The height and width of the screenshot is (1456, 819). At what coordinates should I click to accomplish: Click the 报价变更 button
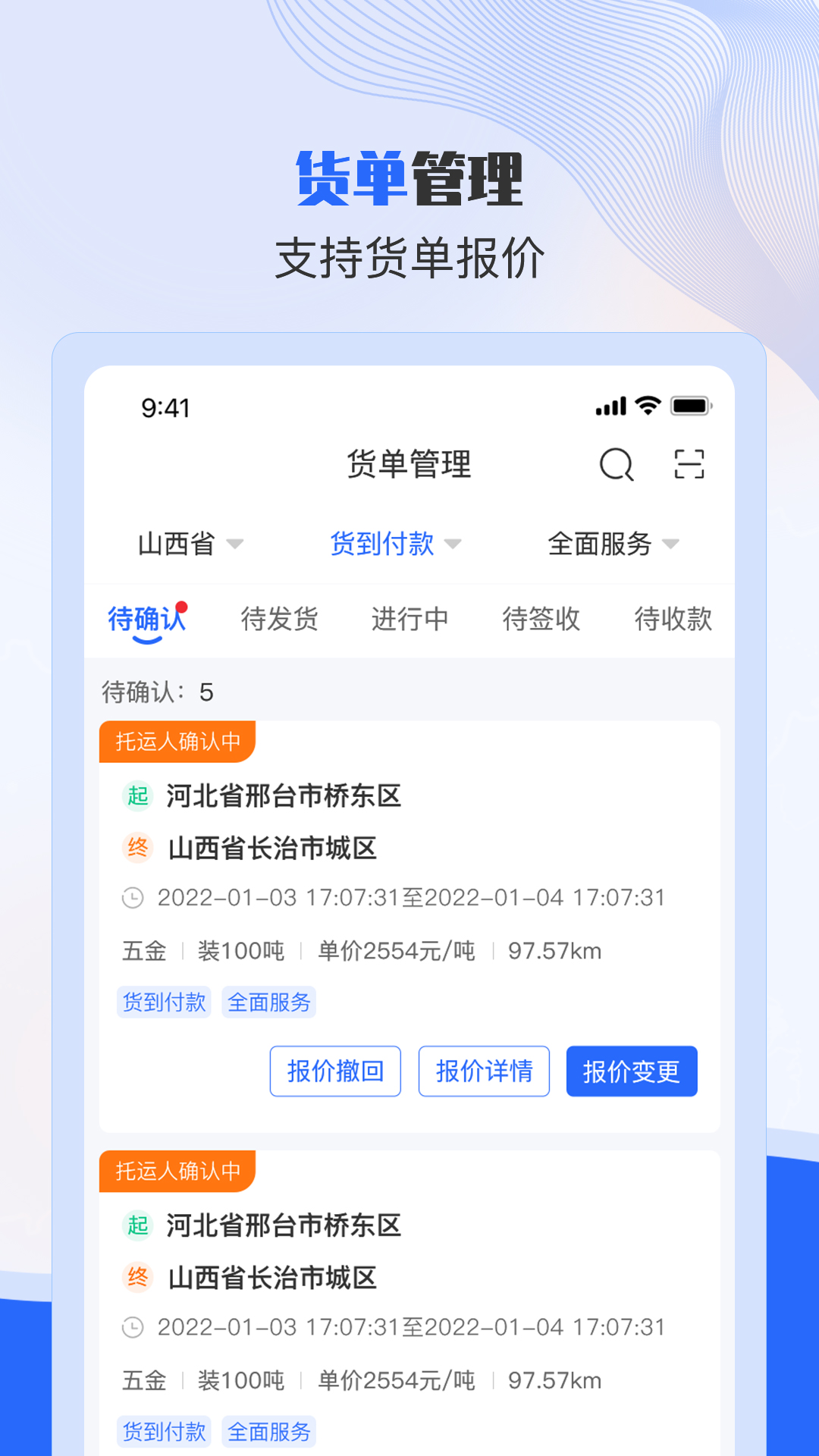(632, 1071)
